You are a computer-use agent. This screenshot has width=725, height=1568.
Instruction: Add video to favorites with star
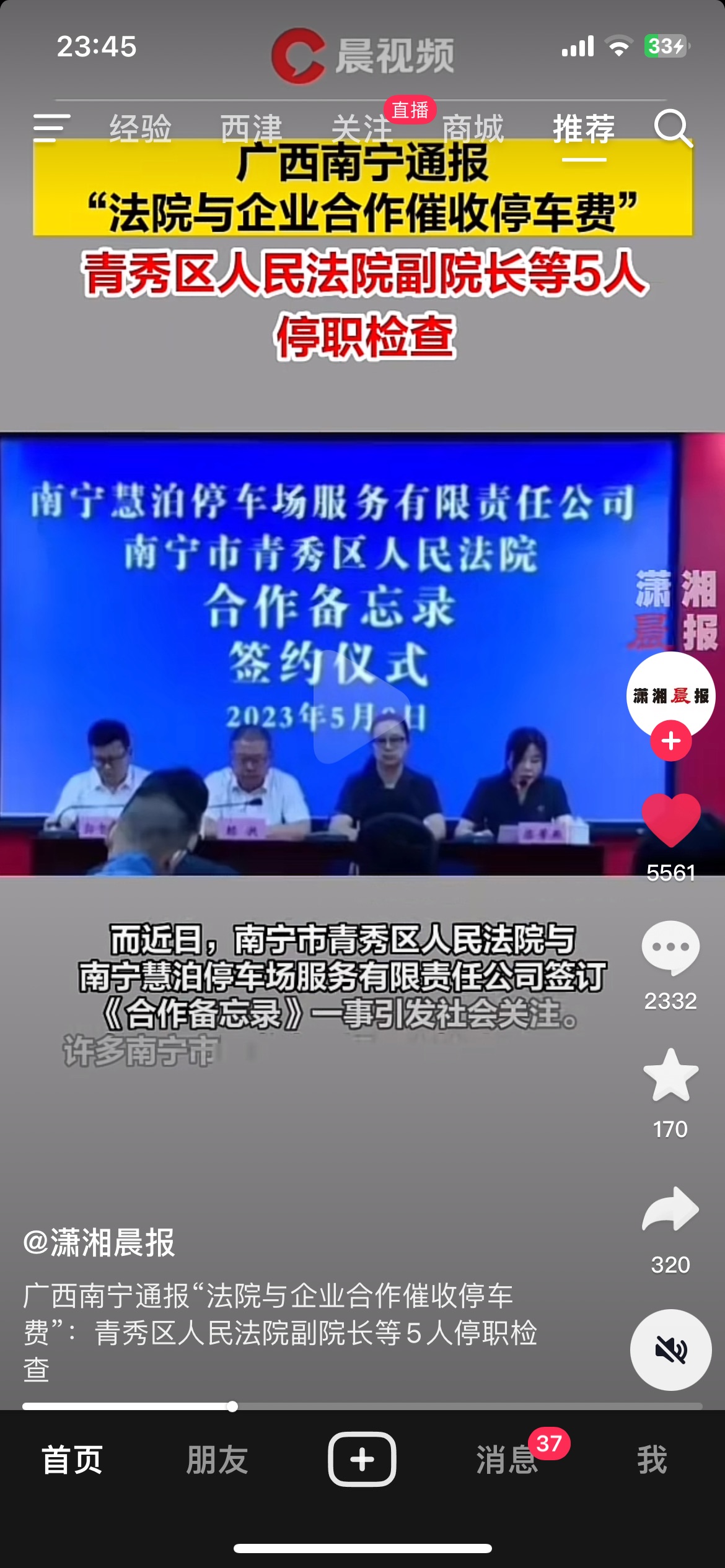click(x=670, y=1076)
